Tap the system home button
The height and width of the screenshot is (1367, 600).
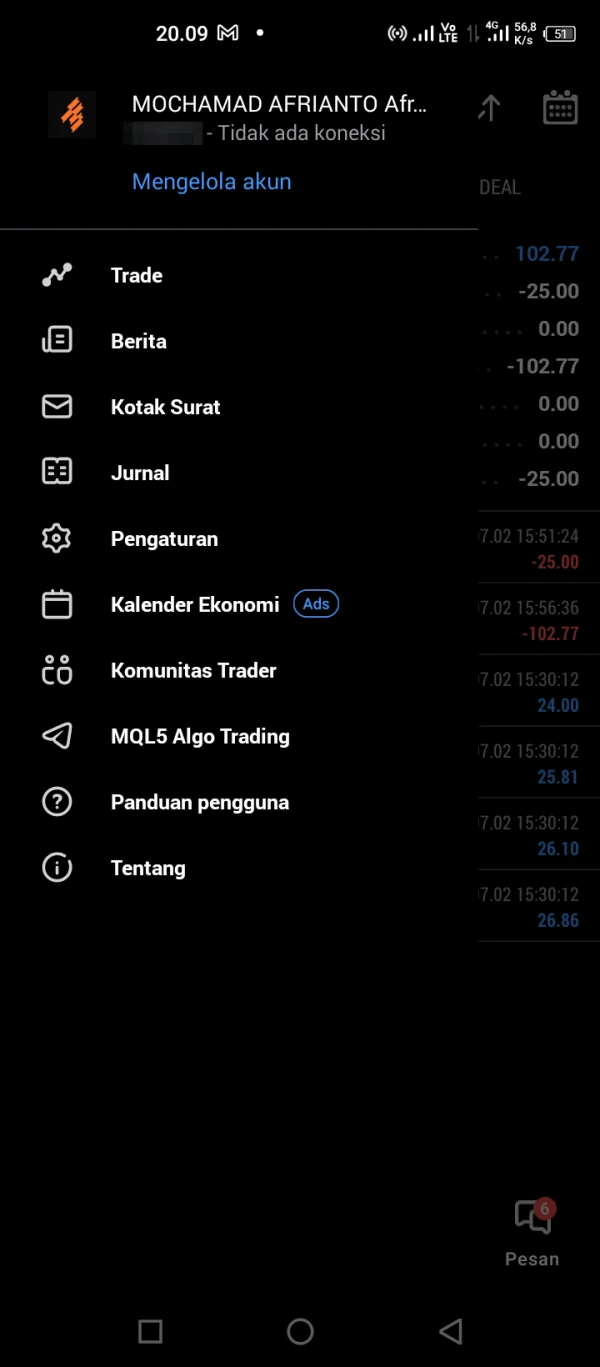tap(300, 1331)
